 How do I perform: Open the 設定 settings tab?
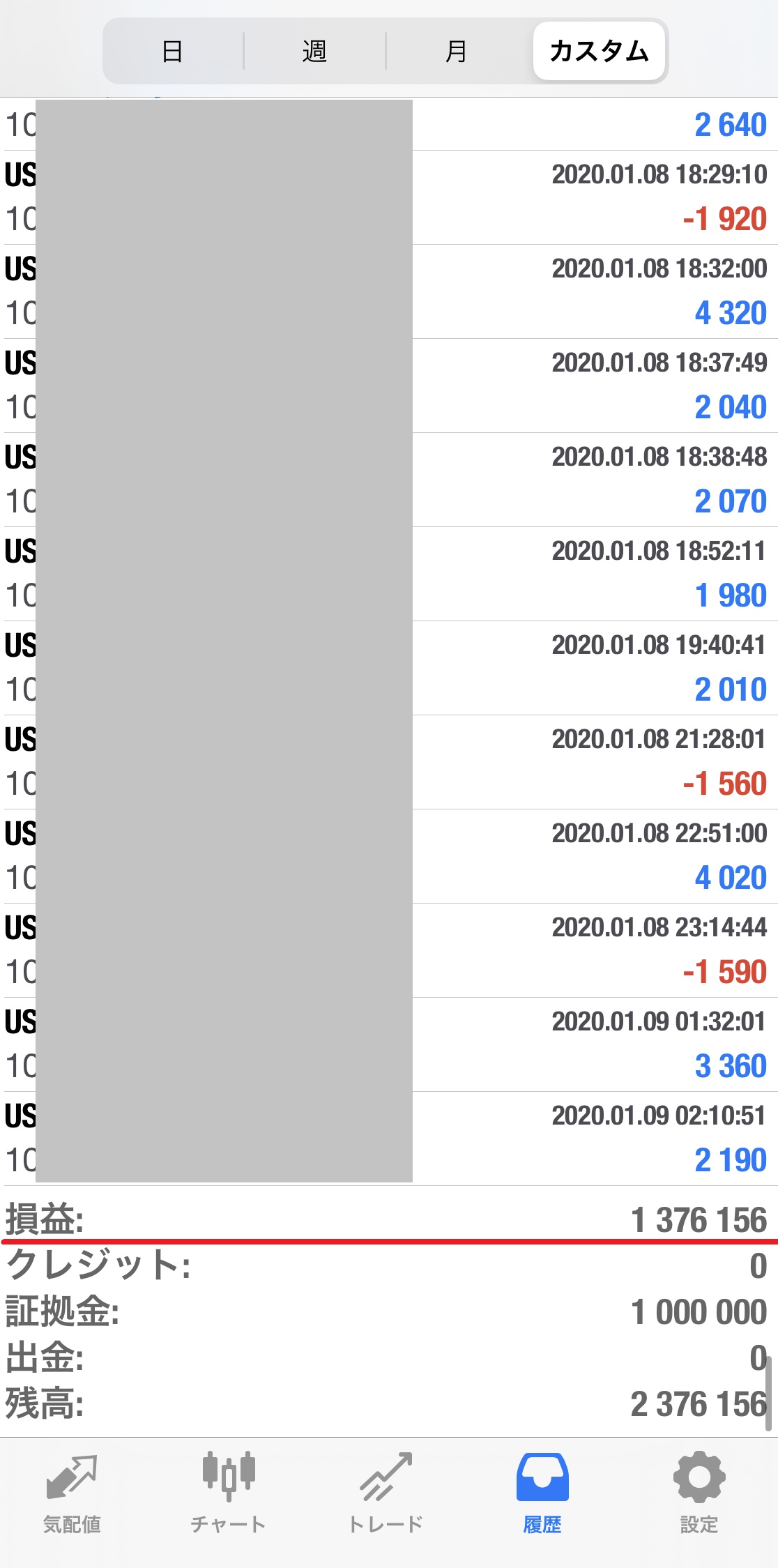[x=699, y=1493]
